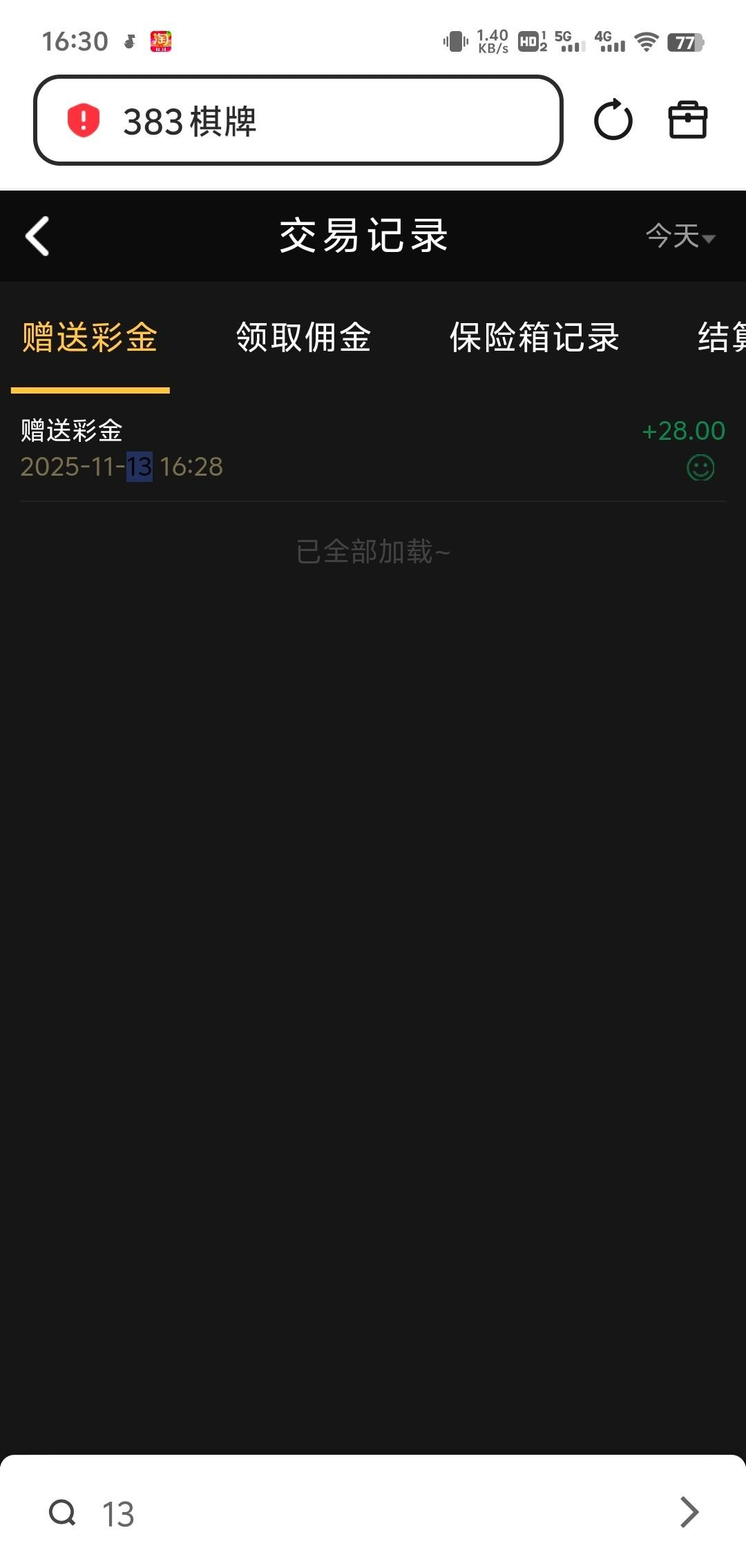Screen dimensions: 746x1568
Task: Open the browser toolbox icon
Action: point(687,121)
